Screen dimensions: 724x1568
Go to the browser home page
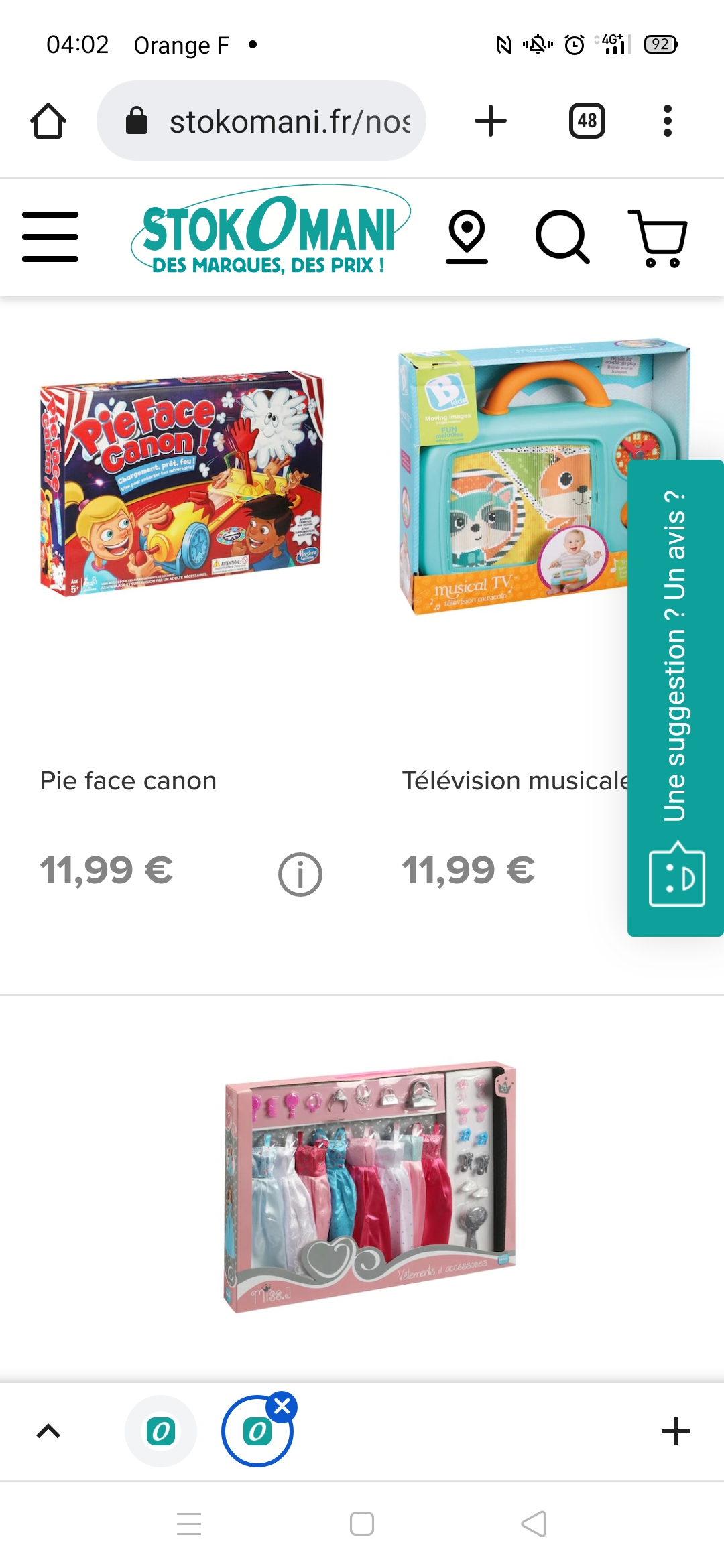click(48, 121)
